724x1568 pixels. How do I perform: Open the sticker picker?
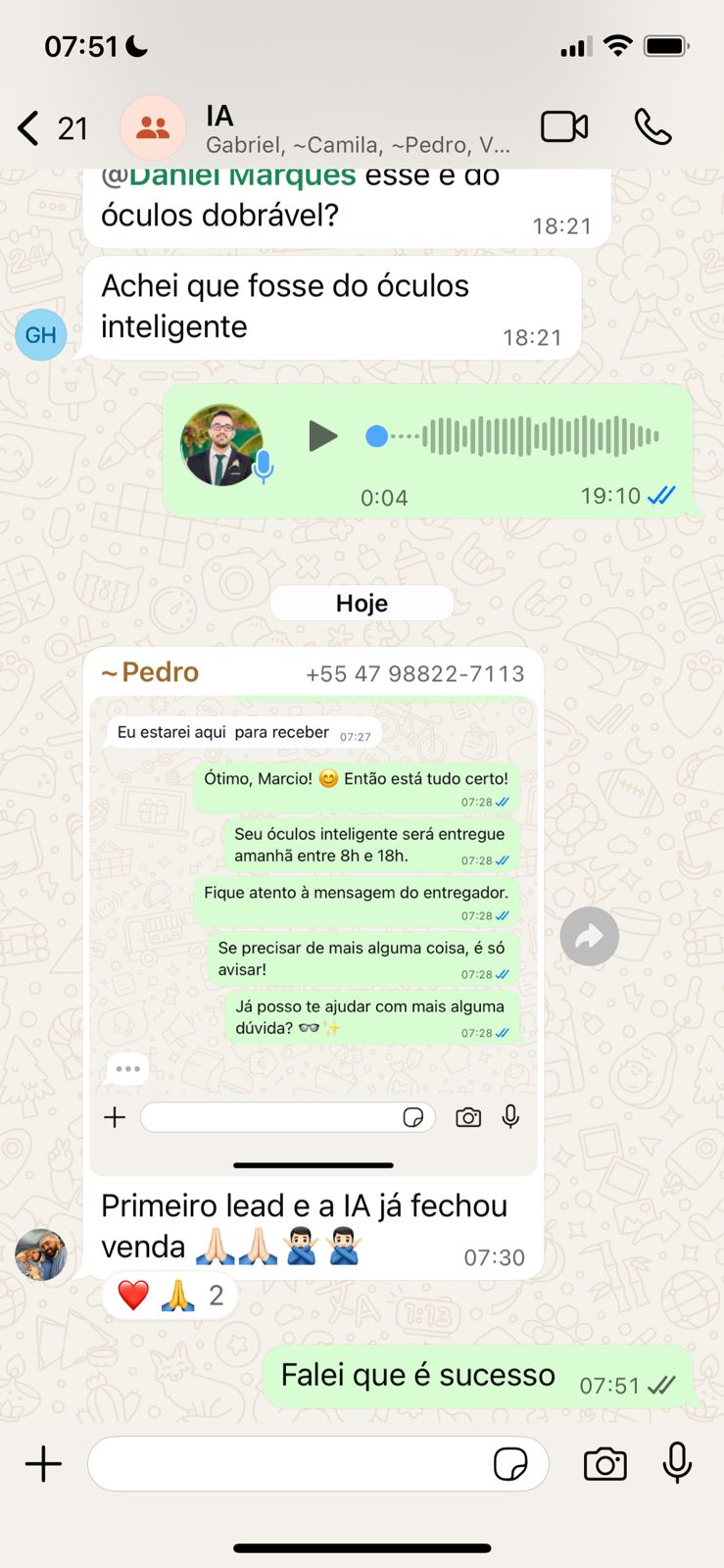pyautogui.click(x=509, y=1464)
